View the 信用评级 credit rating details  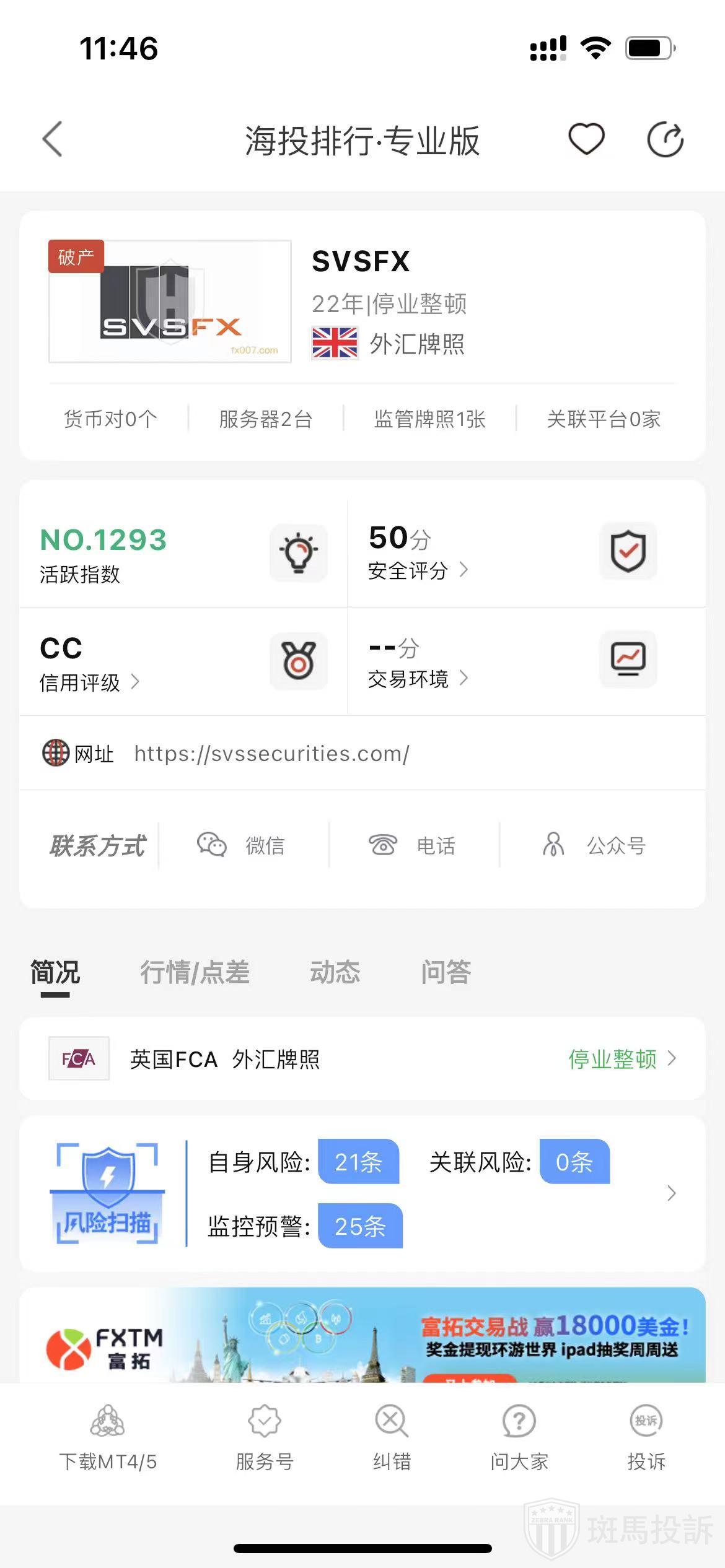[89, 682]
